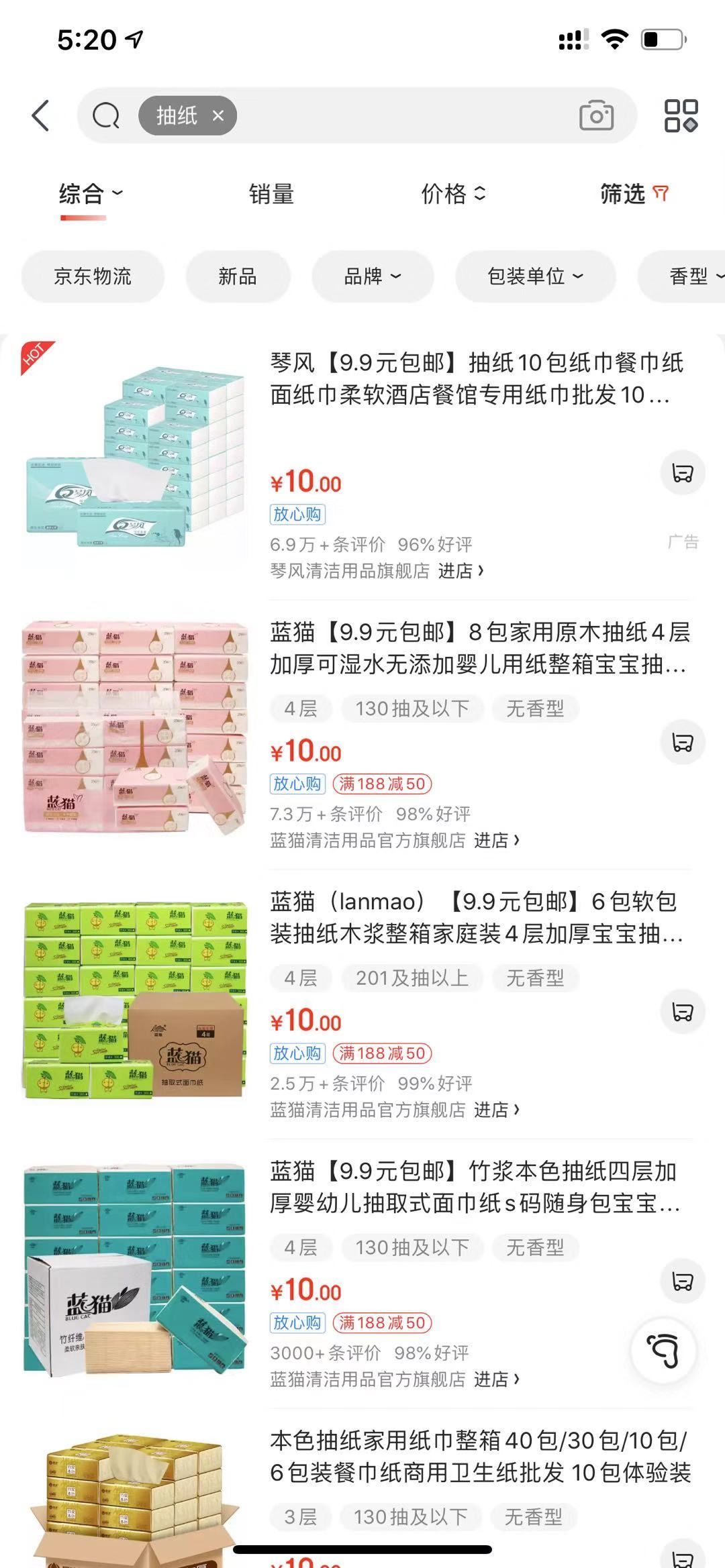Expand the 综合 sort dropdown
Screen dimensions: 725x1568
coord(91,195)
